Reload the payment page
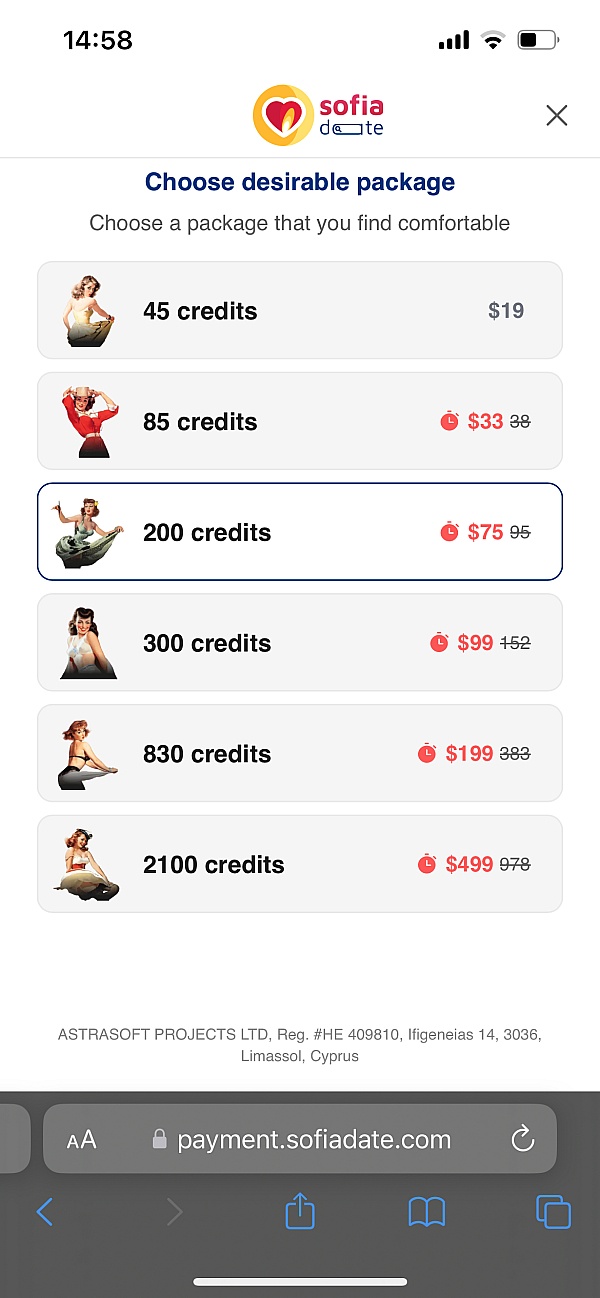 522,1139
